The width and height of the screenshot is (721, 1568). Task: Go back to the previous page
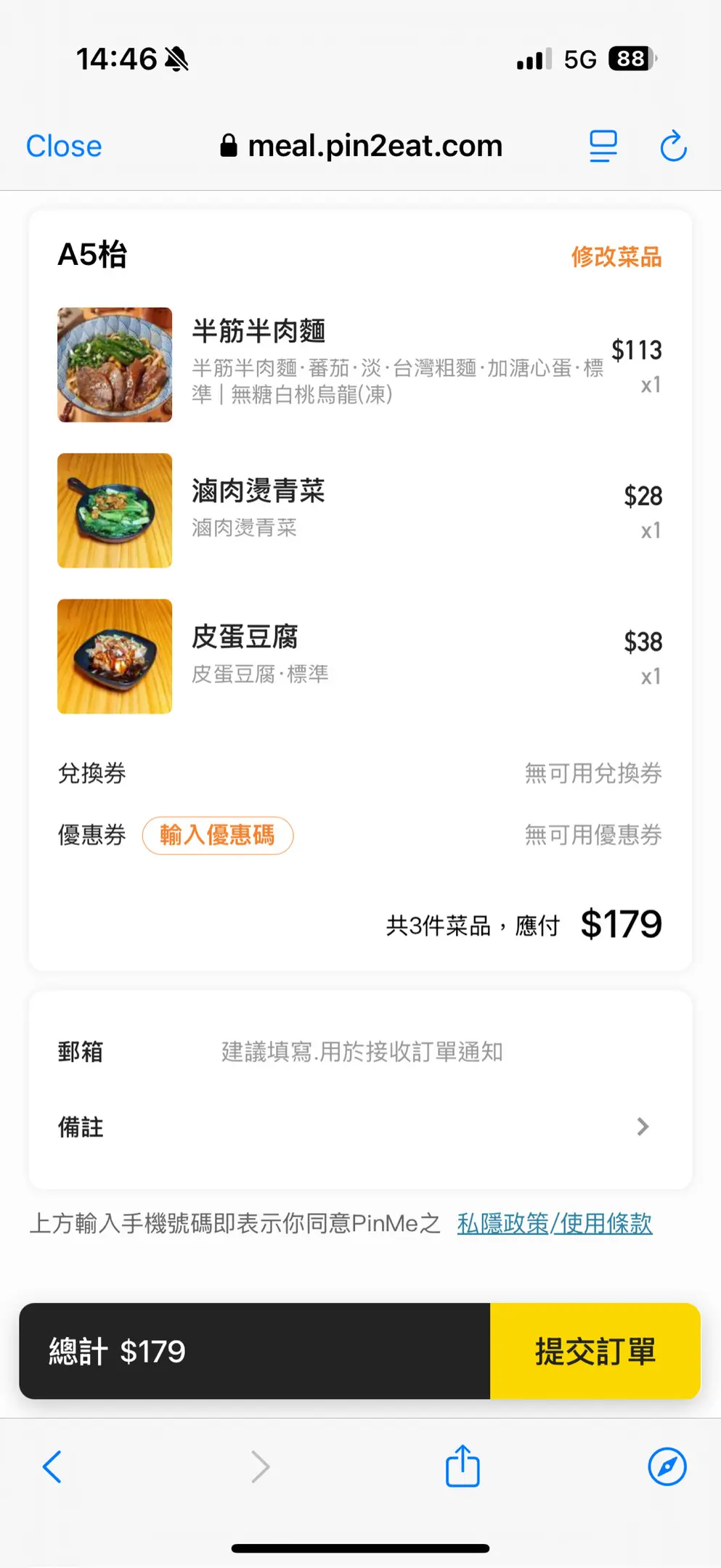52,1466
